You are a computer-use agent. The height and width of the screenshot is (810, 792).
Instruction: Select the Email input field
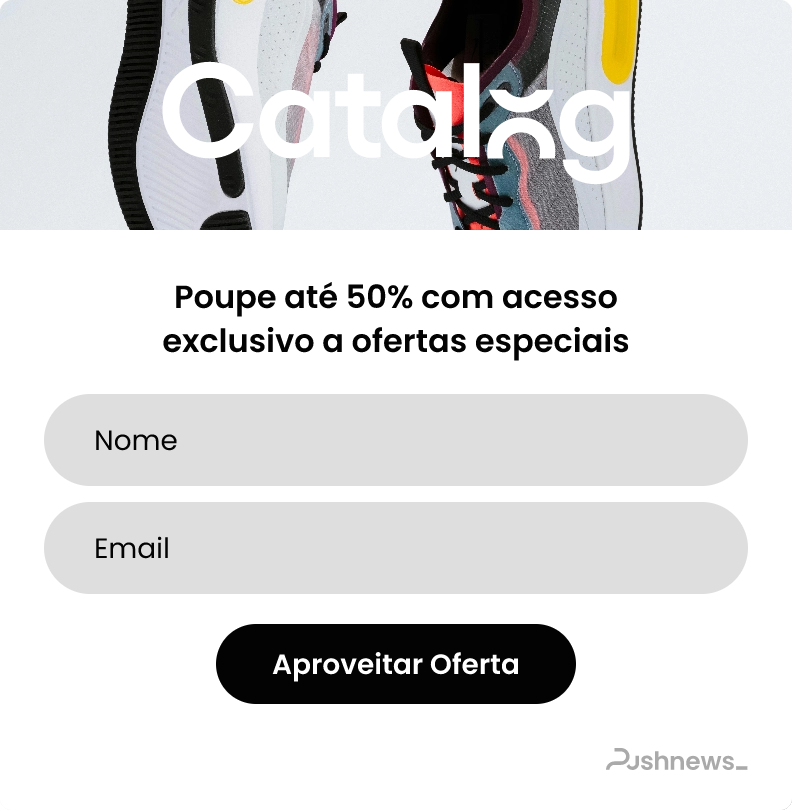pyautogui.click(x=396, y=548)
